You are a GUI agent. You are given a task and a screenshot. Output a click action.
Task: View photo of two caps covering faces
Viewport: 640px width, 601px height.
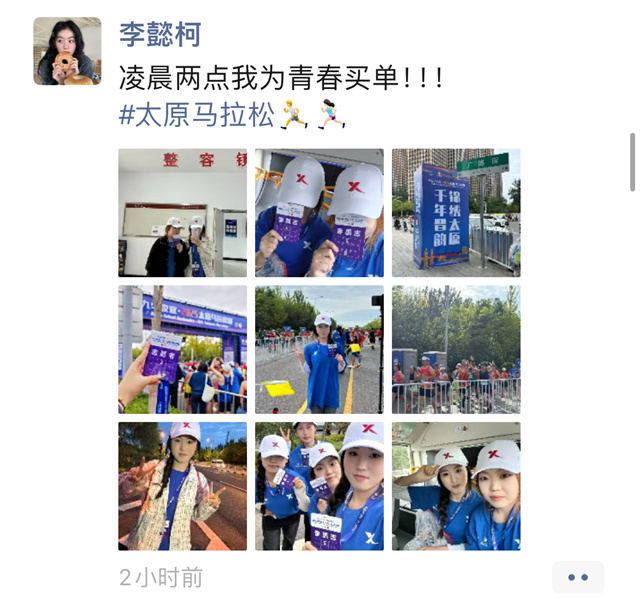point(319,213)
